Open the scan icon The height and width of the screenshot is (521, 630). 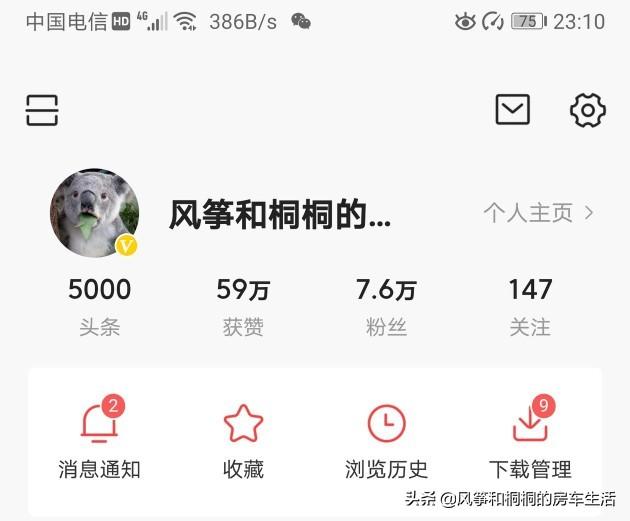(42, 110)
